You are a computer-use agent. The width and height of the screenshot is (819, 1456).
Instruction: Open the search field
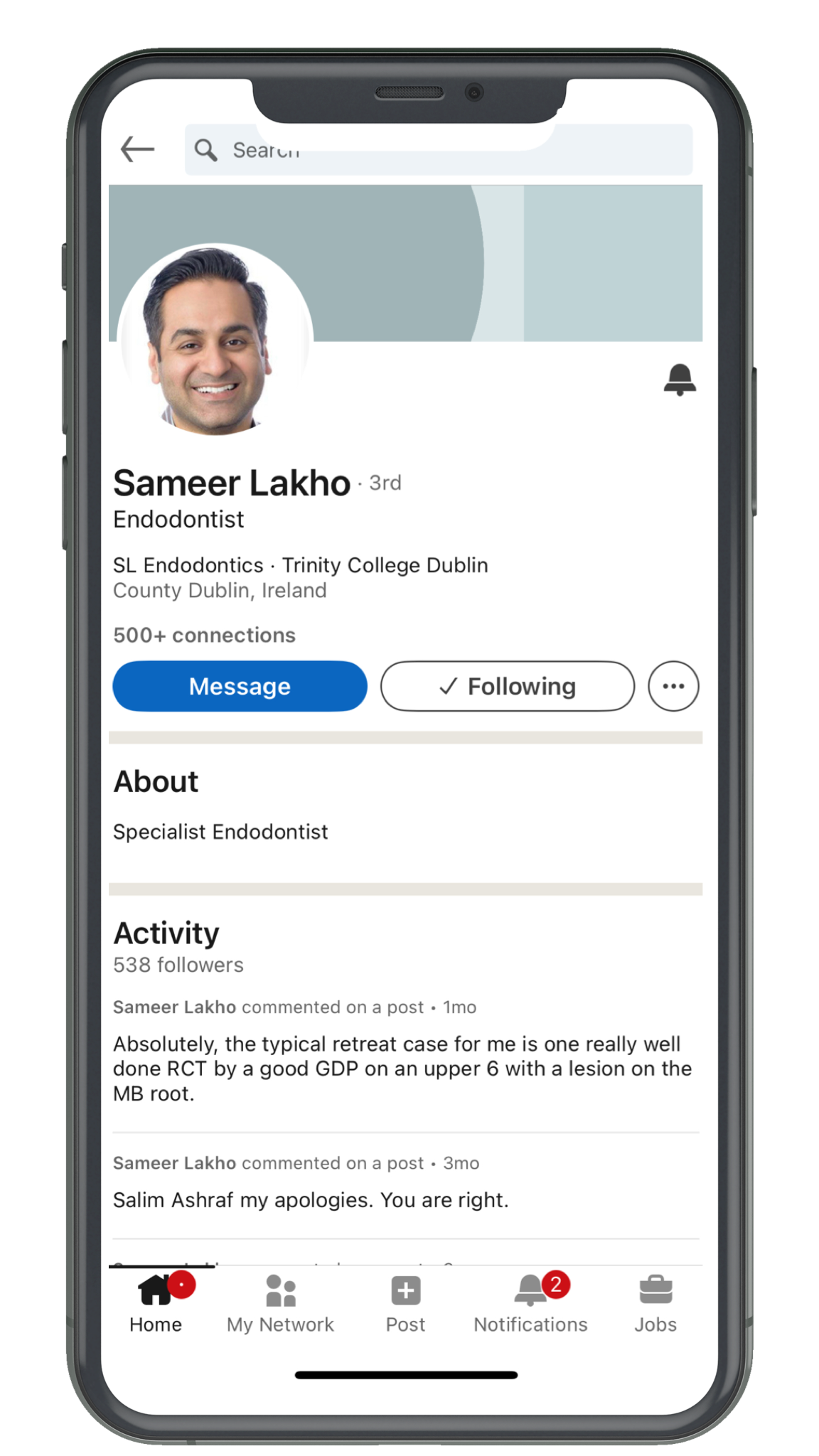[438, 150]
